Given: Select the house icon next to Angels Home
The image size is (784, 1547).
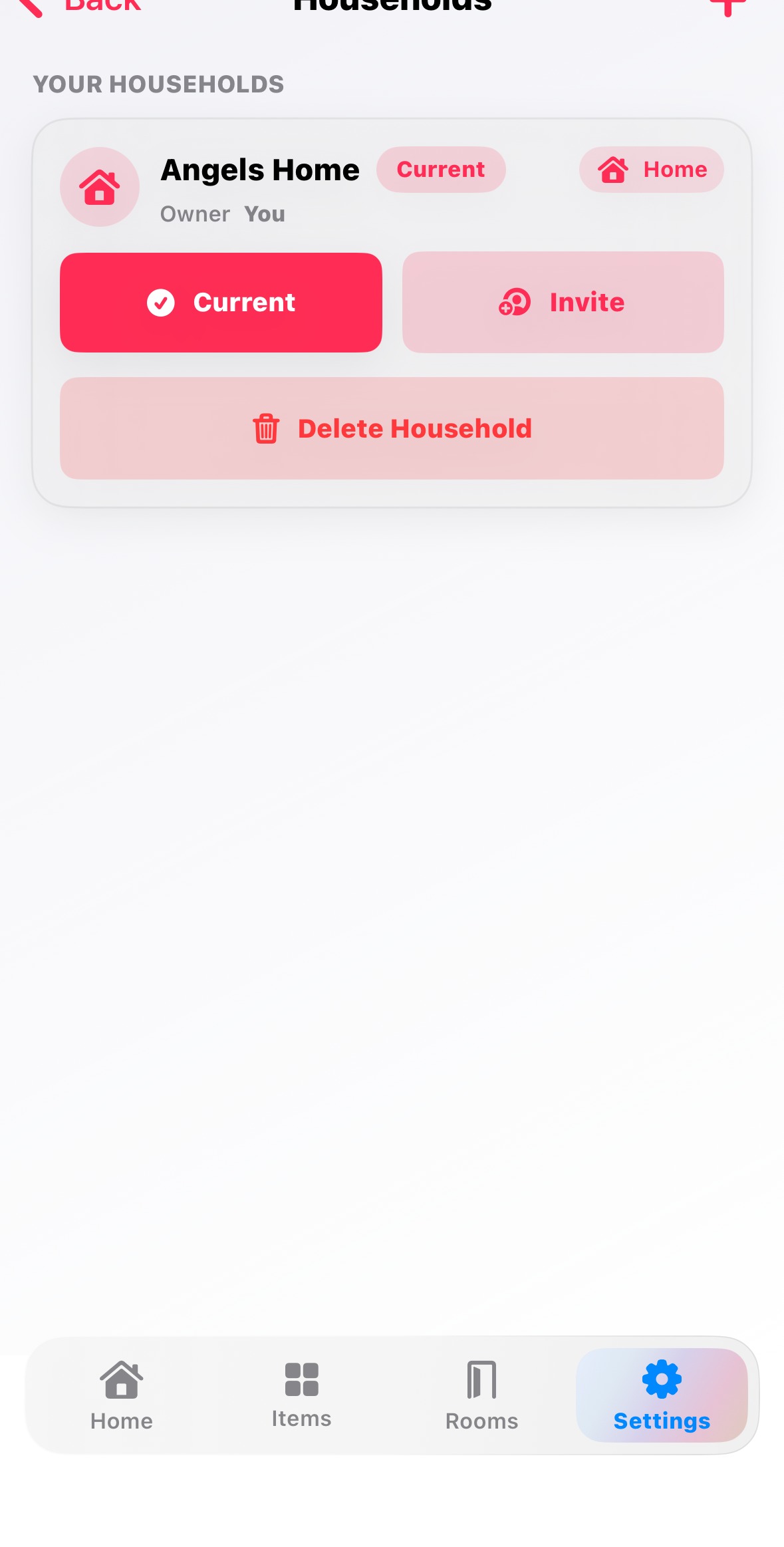Looking at the screenshot, I should (99, 187).
